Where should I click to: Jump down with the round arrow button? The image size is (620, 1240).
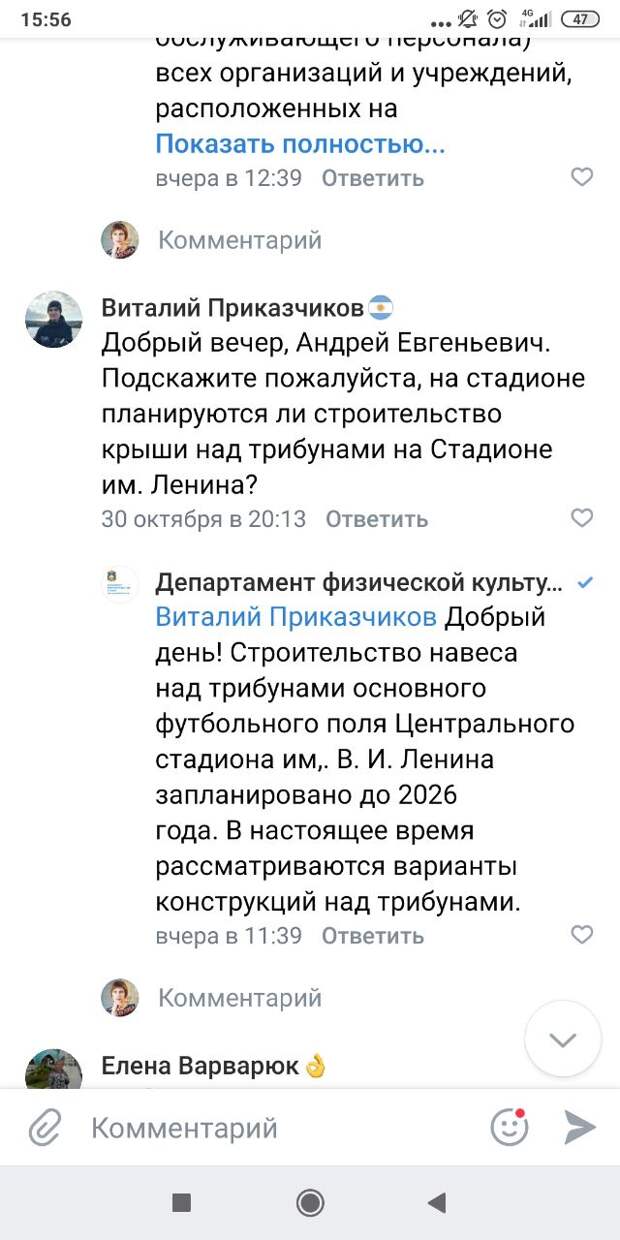pyautogui.click(x=562, y=1039)
